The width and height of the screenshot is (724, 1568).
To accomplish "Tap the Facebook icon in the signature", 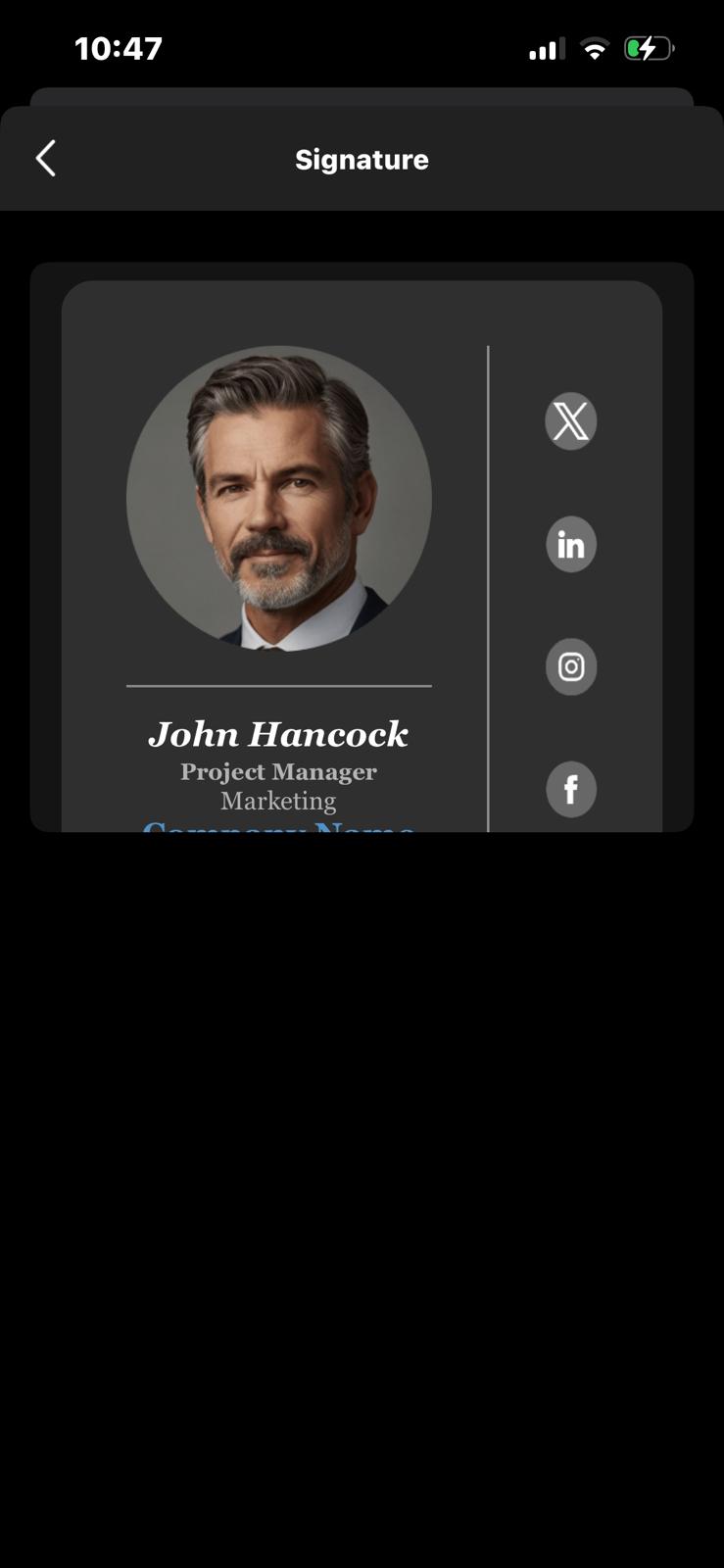I will pos(570,789).
